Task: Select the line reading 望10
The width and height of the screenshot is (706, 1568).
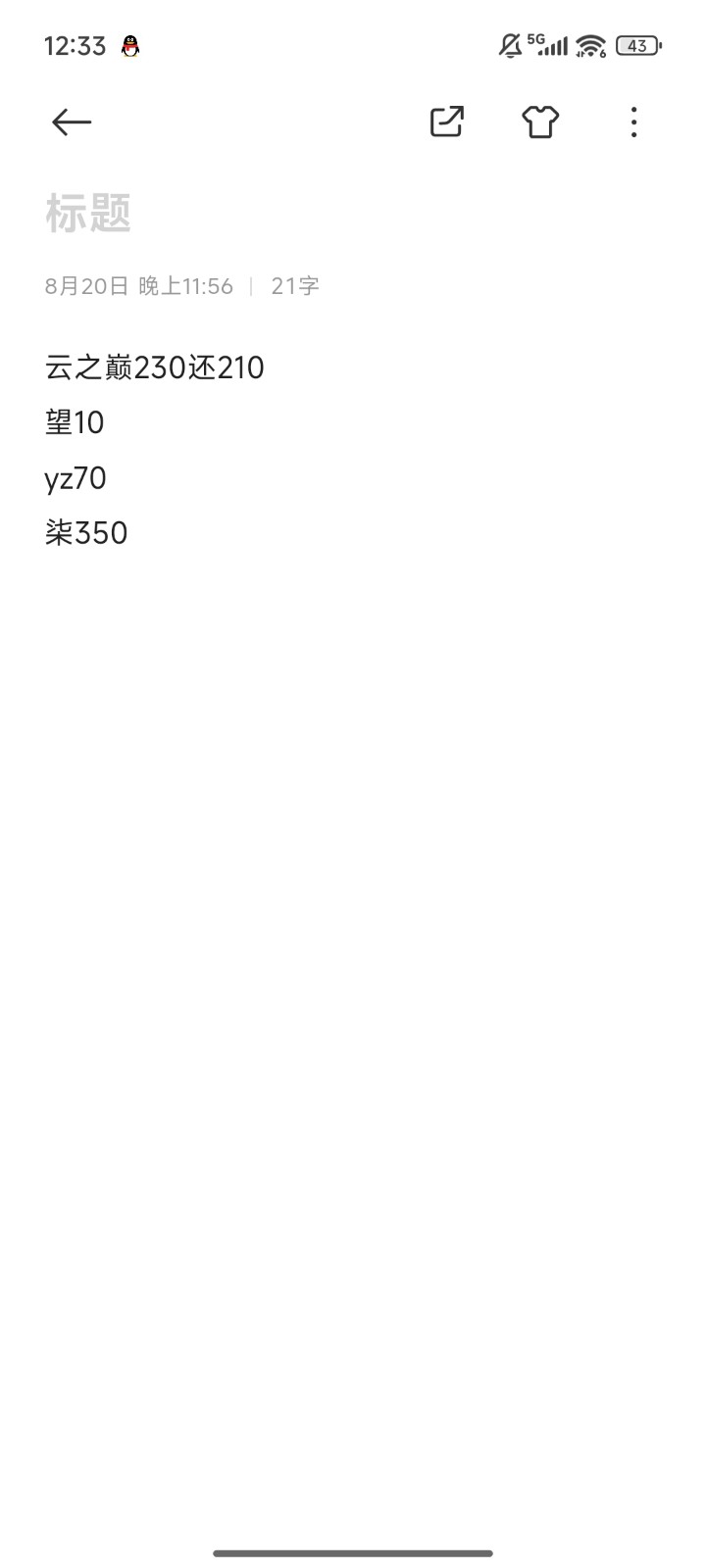Action: (x=74, y=421)
